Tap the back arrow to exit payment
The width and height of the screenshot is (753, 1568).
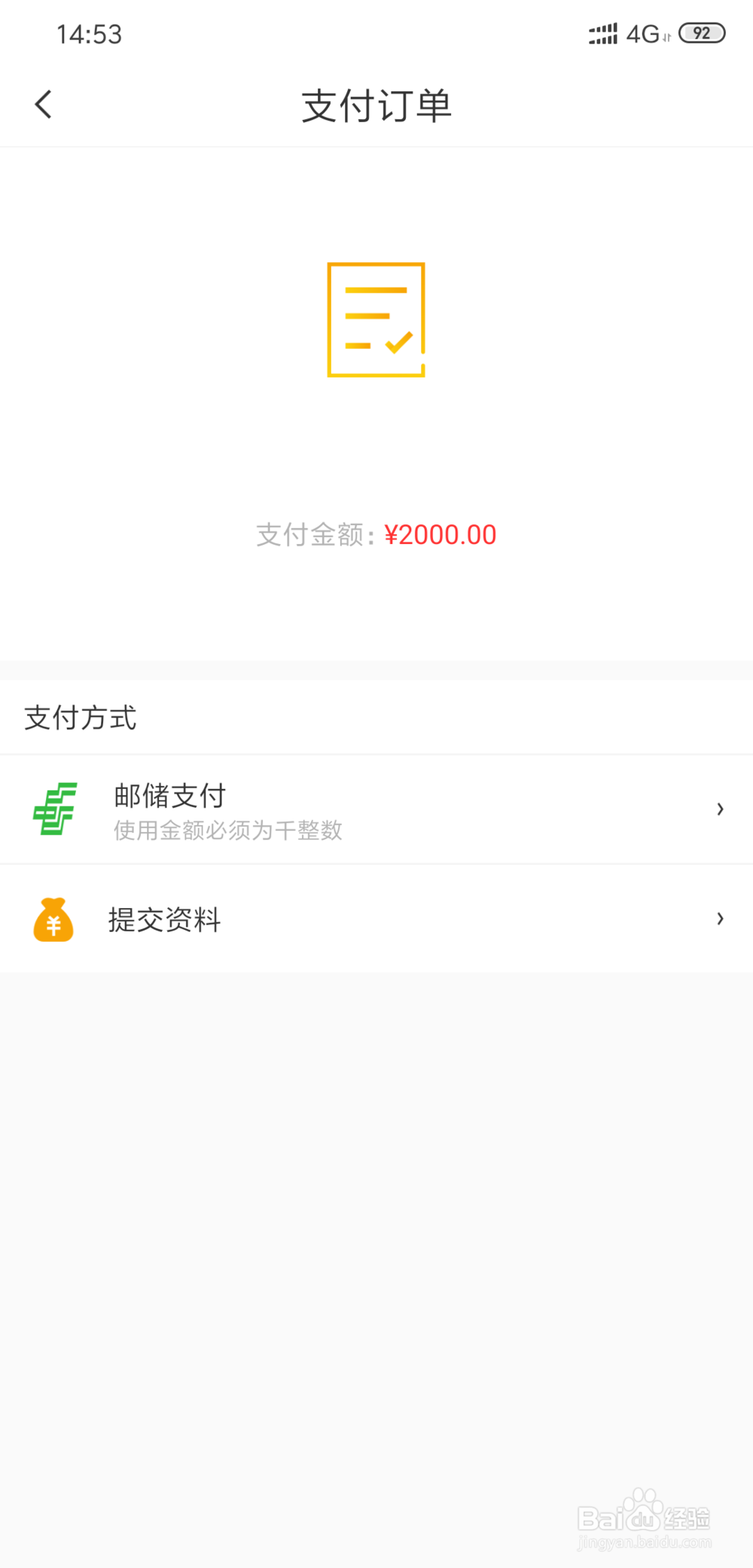point(43,104)
